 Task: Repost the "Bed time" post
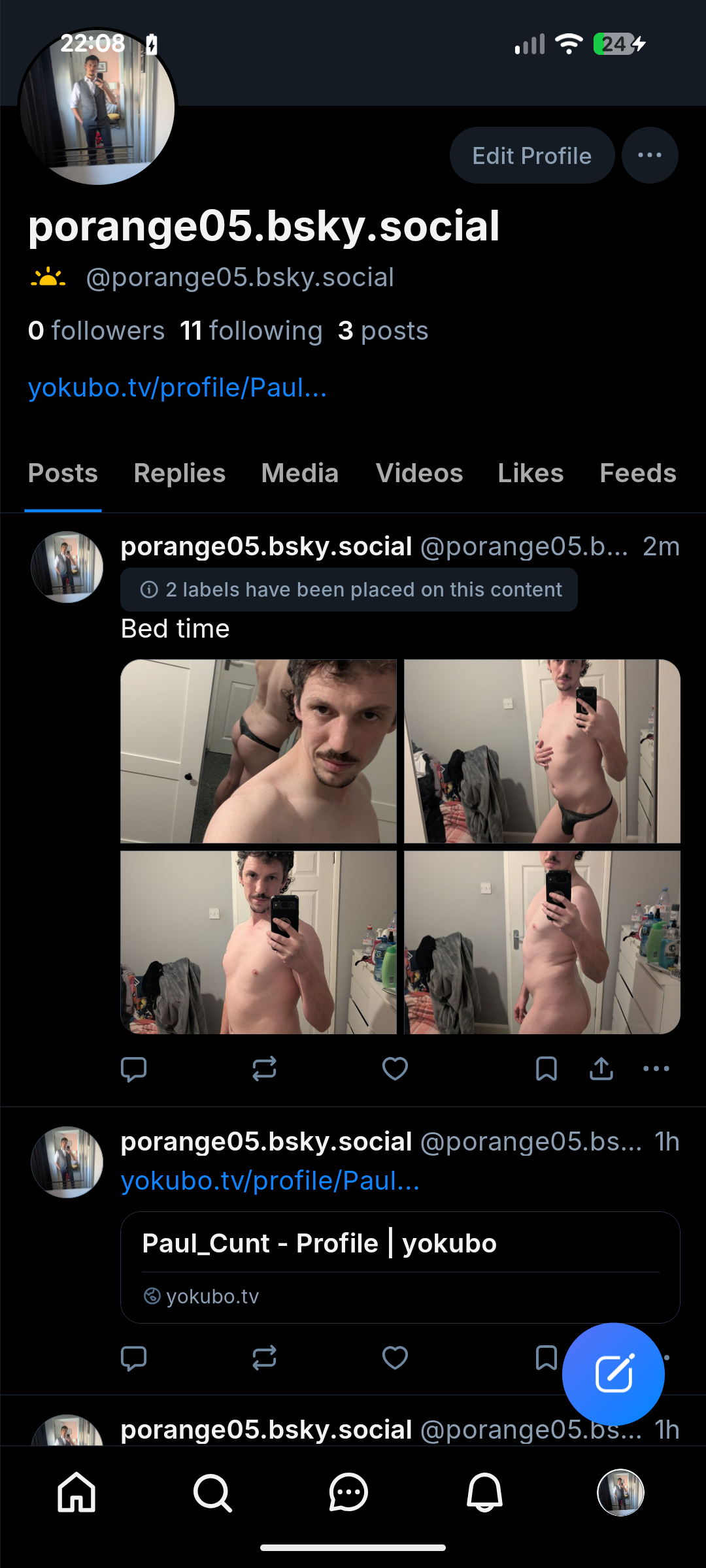[x=264, y=1069]
